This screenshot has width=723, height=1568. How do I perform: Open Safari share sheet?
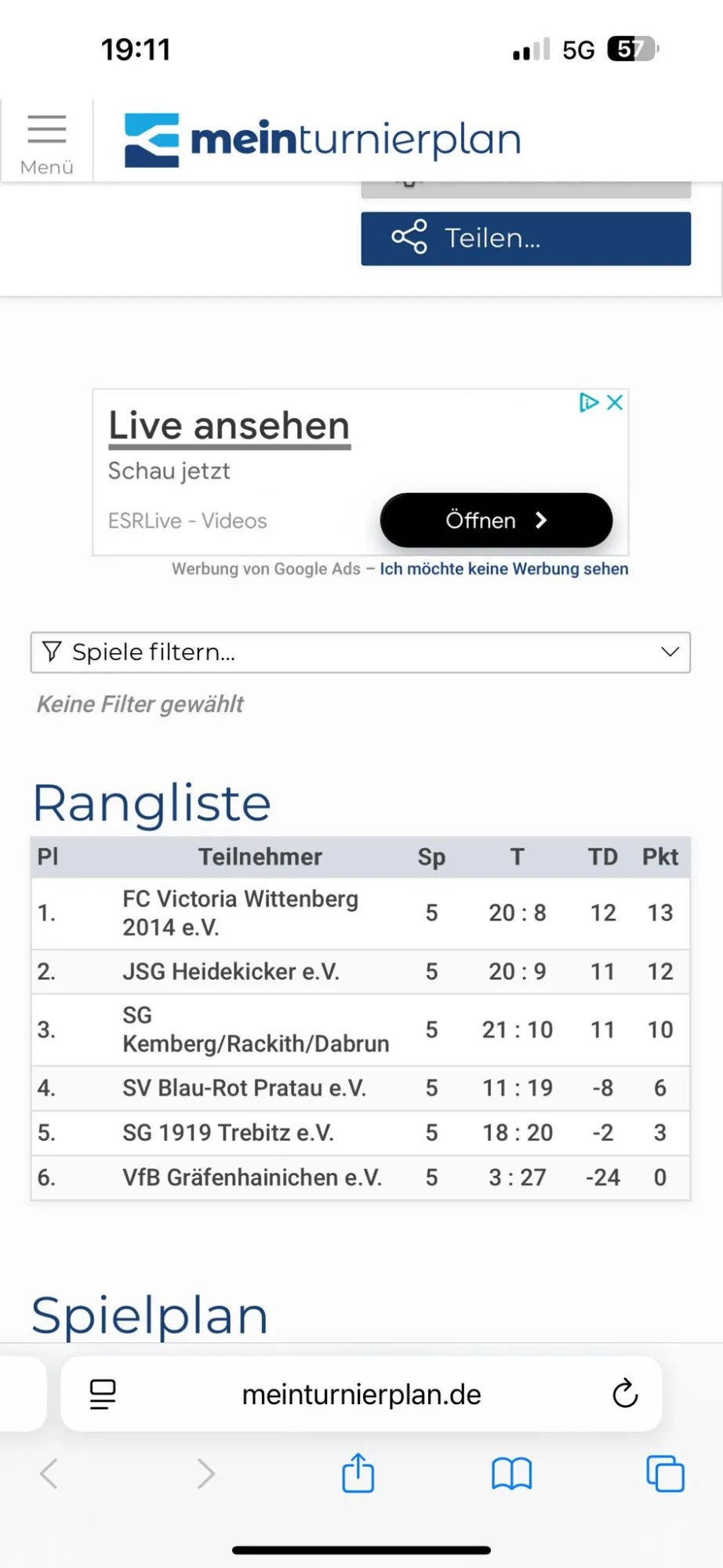(358, 1472)
